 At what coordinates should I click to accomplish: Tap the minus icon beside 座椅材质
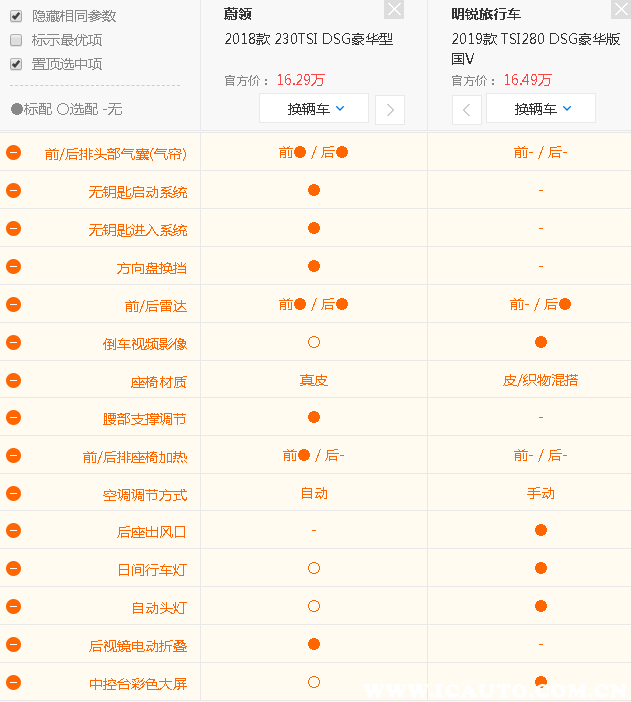[13, 380]
